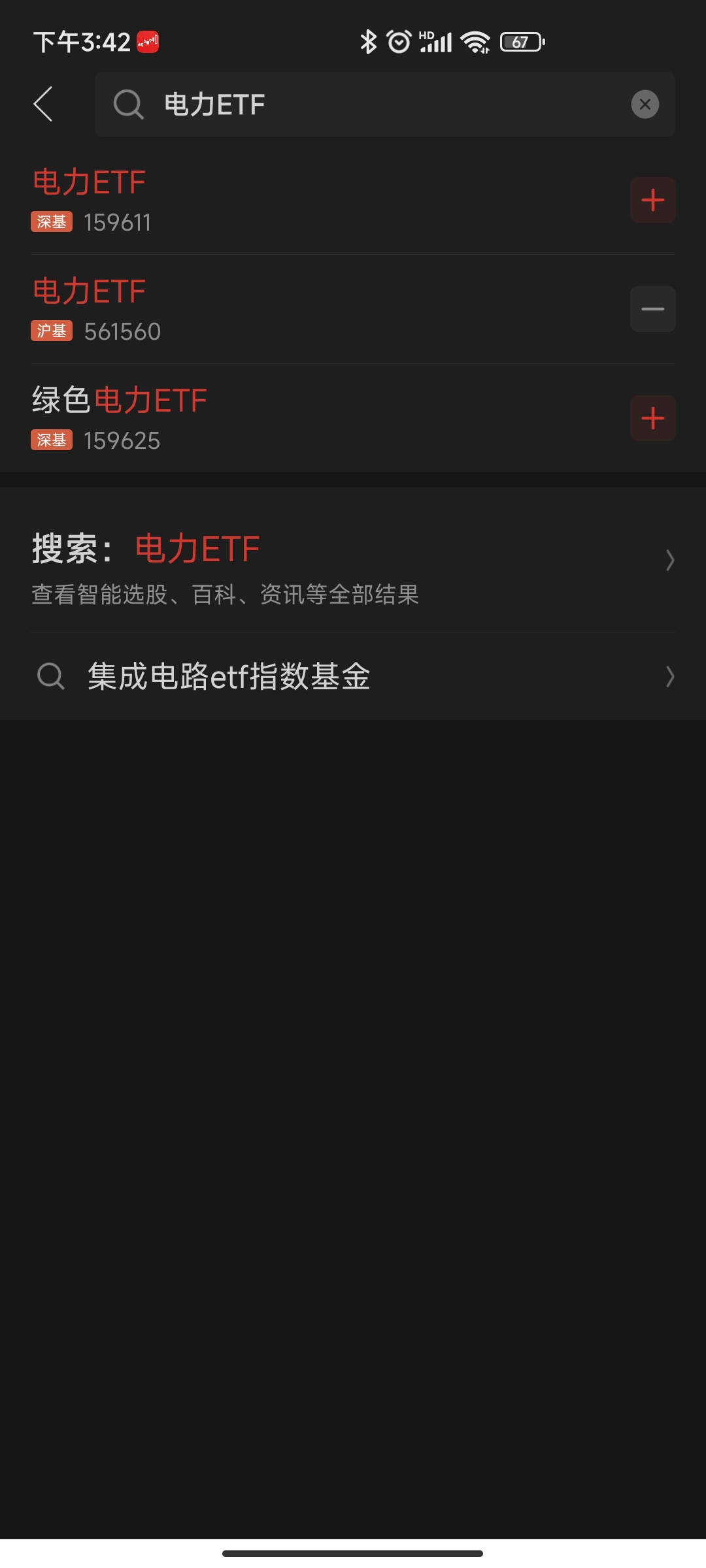Select the suggestion 集成电路etf指数基金

point(353,676)
